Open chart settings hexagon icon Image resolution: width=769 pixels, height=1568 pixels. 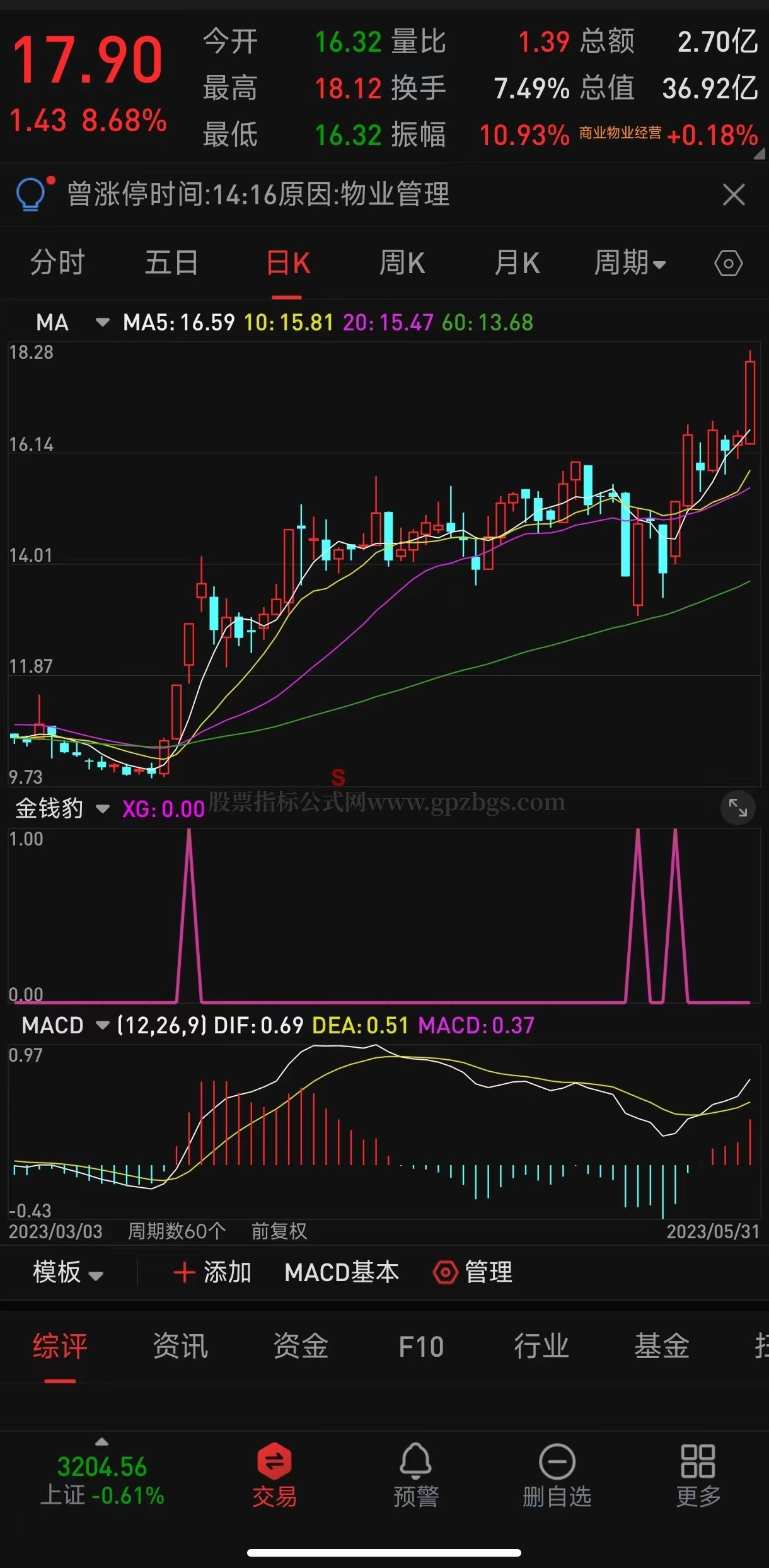(x=728, y=264)
